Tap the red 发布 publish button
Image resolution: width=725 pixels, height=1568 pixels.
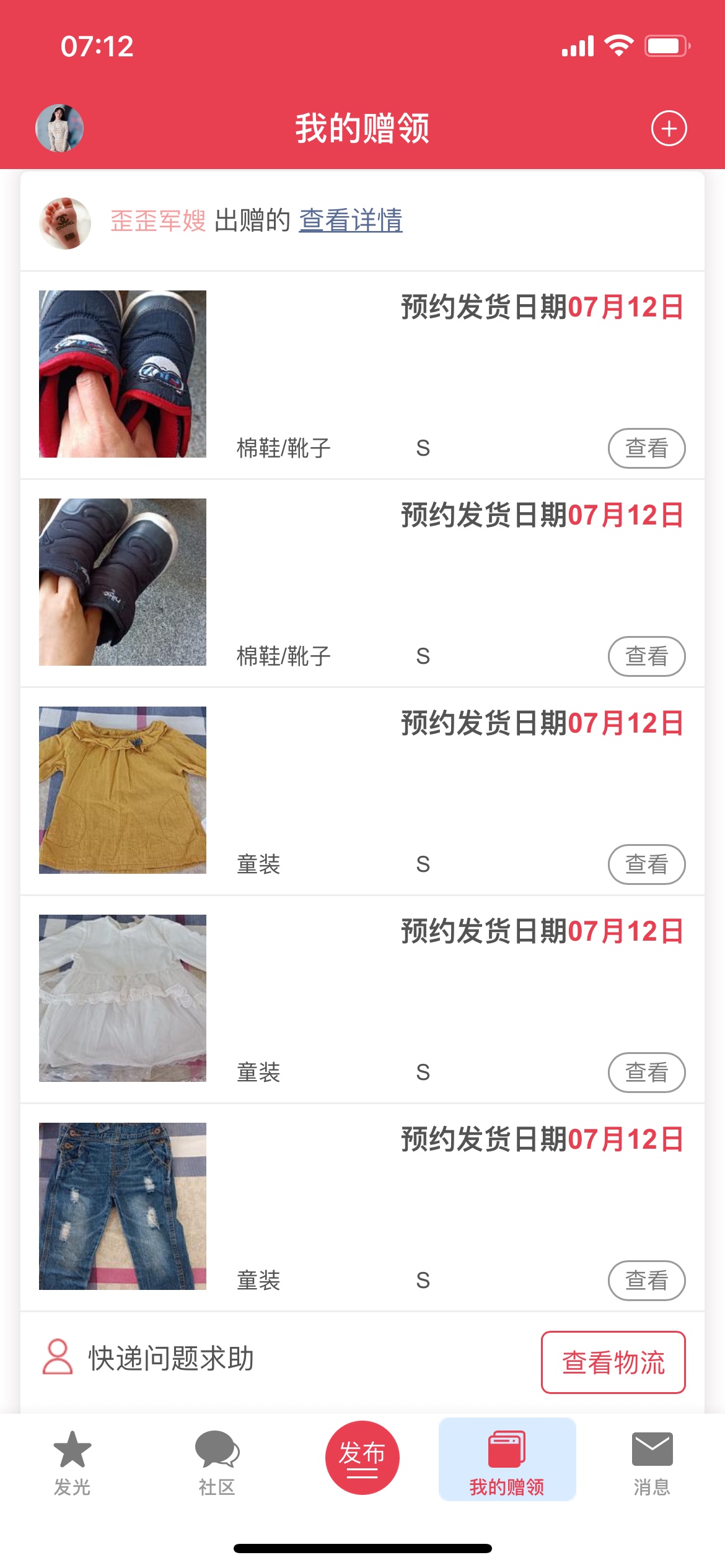(362, 1457)
